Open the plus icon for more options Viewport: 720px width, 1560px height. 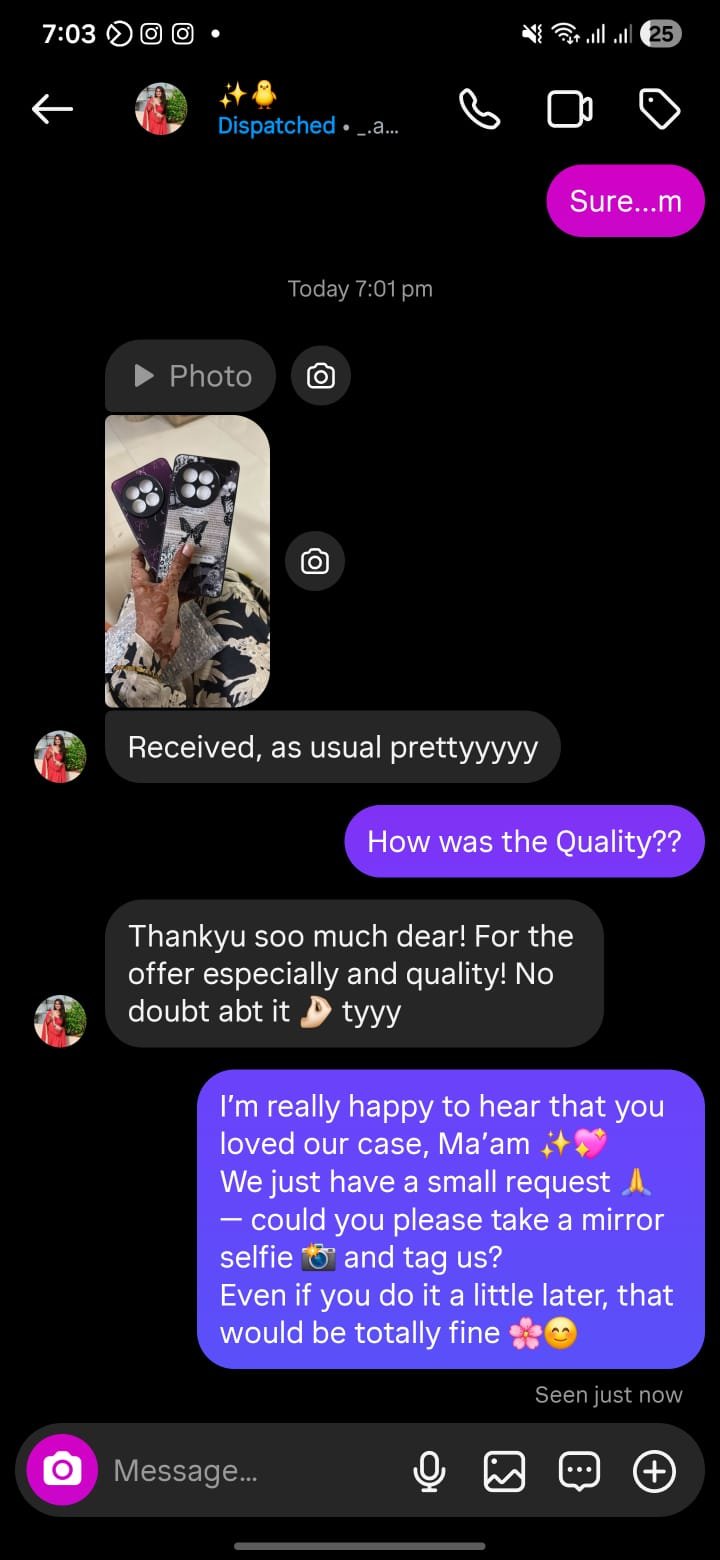pyautogui.click(x=654, y=1471)
